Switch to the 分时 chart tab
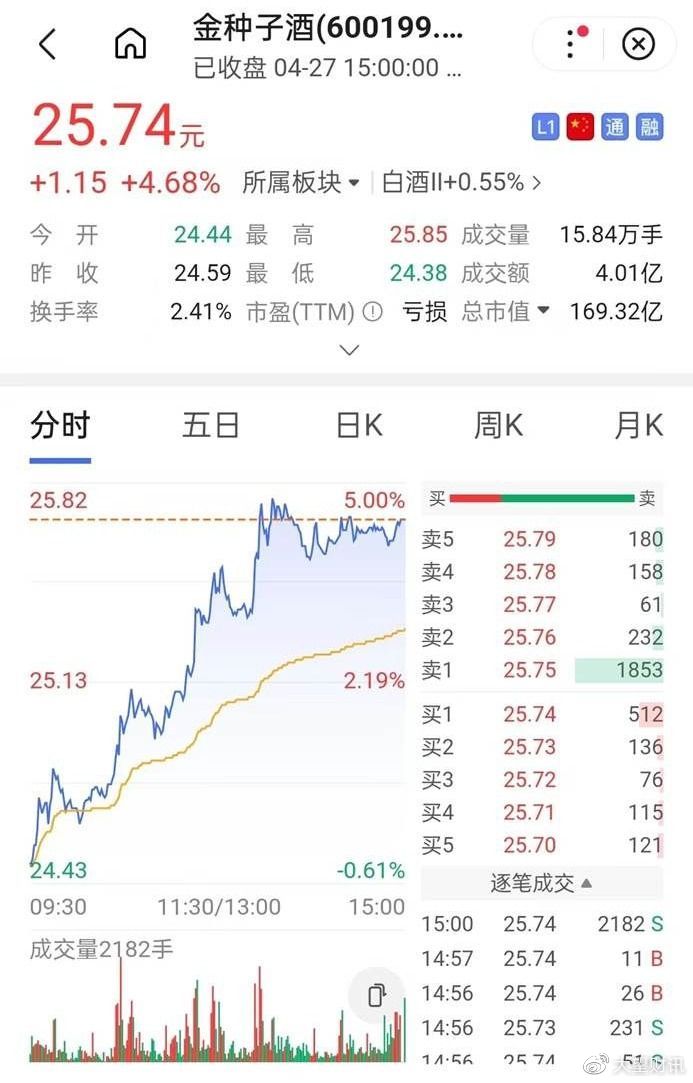 tap(60, 426)
